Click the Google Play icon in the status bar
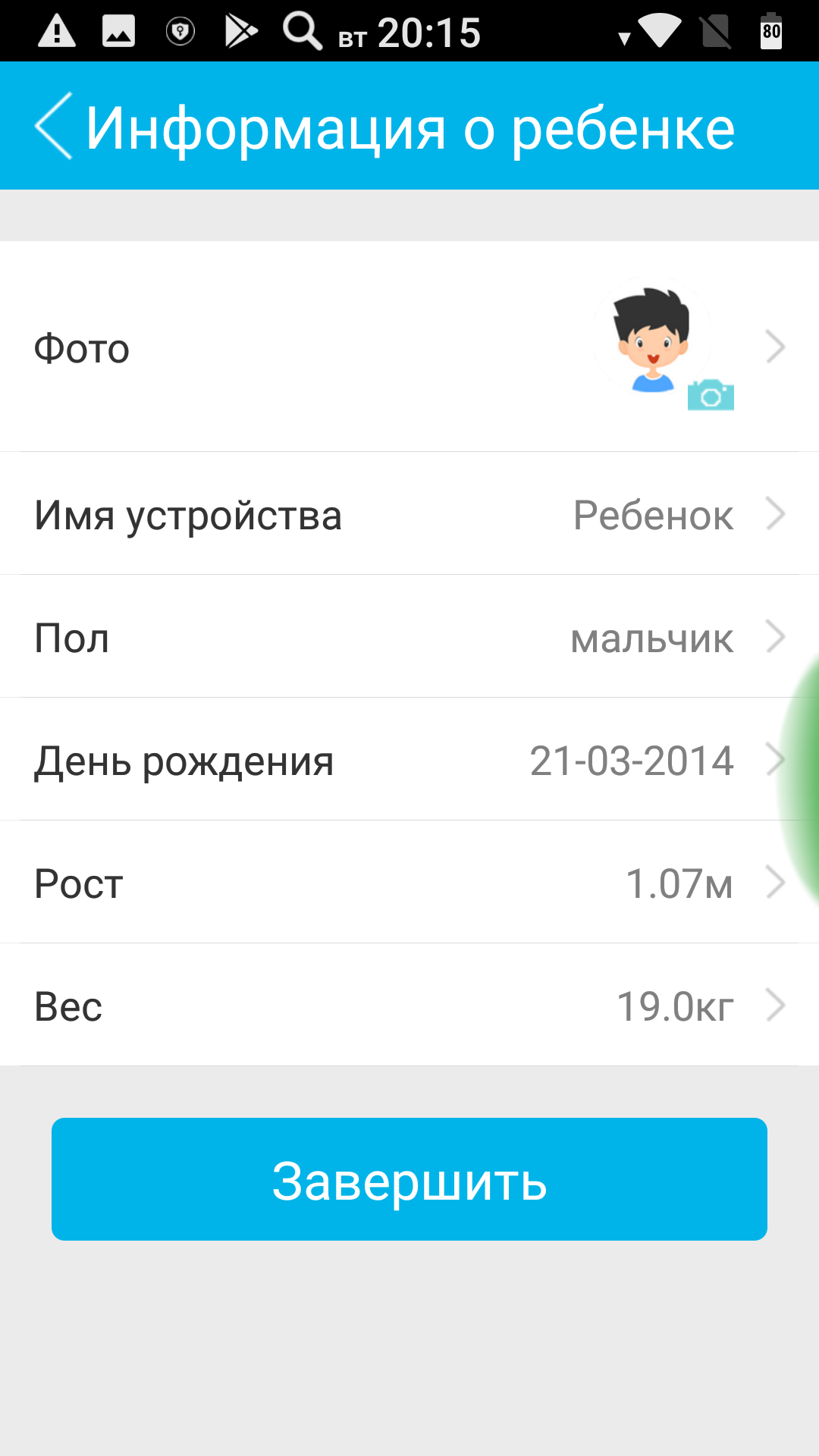This screenshot has height=1456, width=819. click(x=240, y=30)
